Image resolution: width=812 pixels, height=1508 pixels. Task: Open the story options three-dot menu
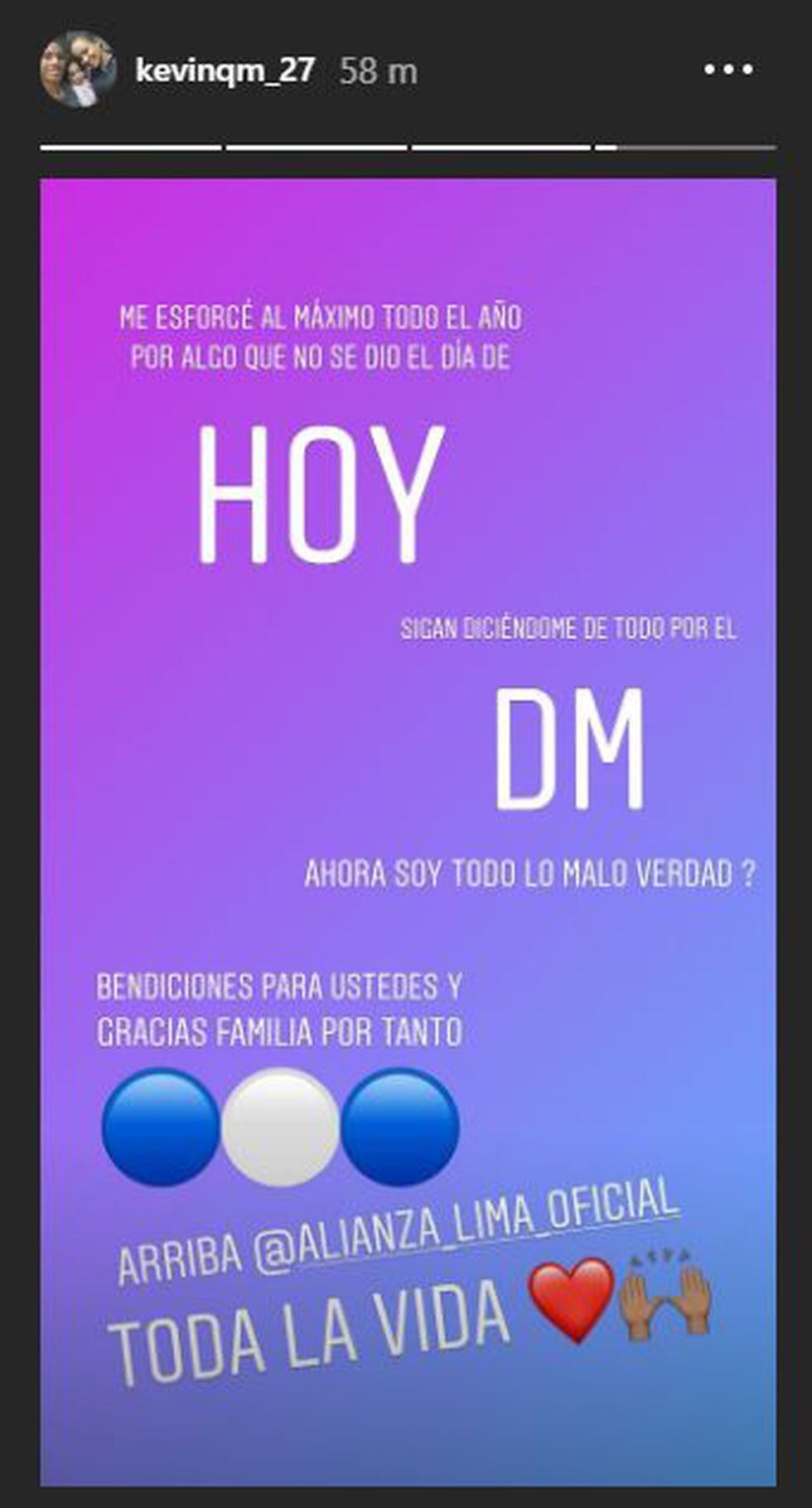(727, 70)
